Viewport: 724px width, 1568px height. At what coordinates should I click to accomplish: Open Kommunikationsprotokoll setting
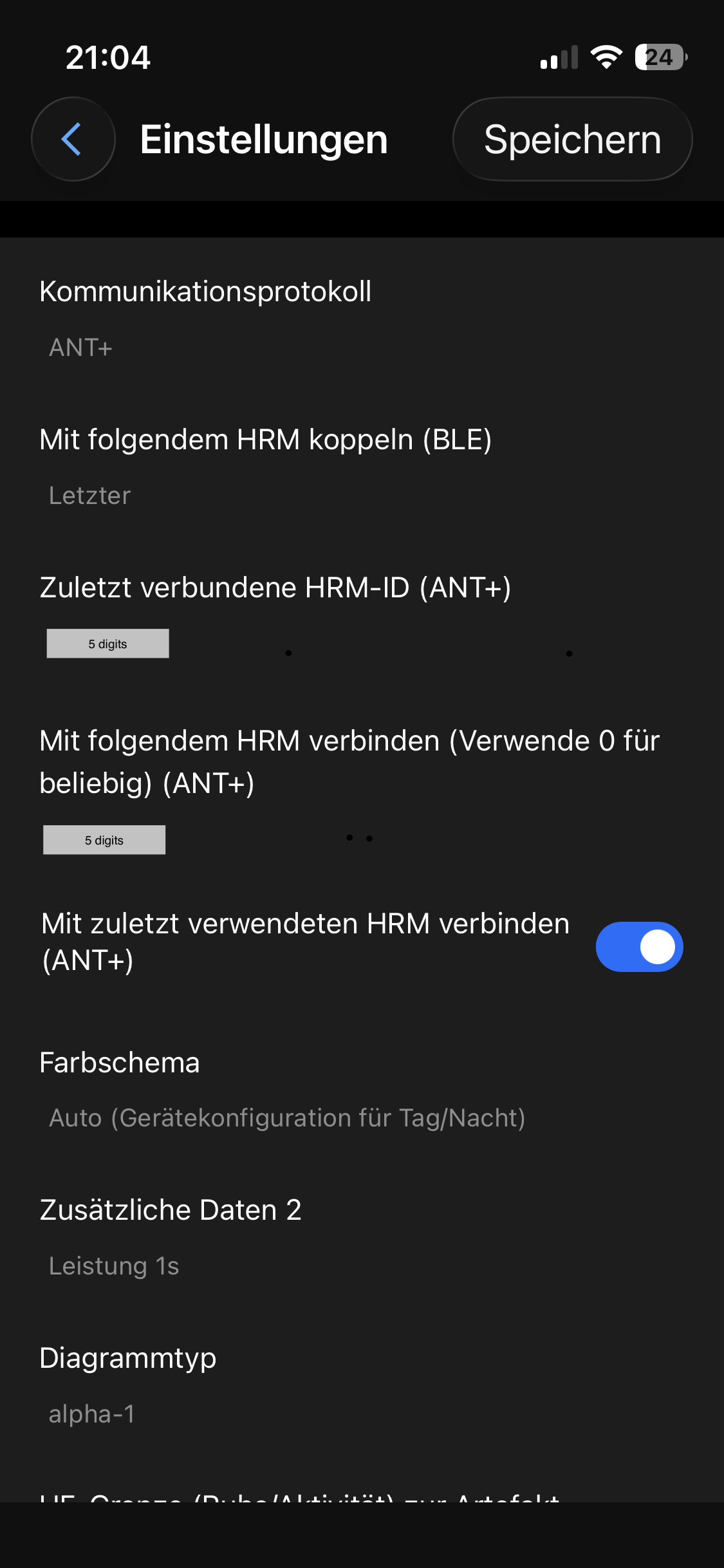pos(205,318)
